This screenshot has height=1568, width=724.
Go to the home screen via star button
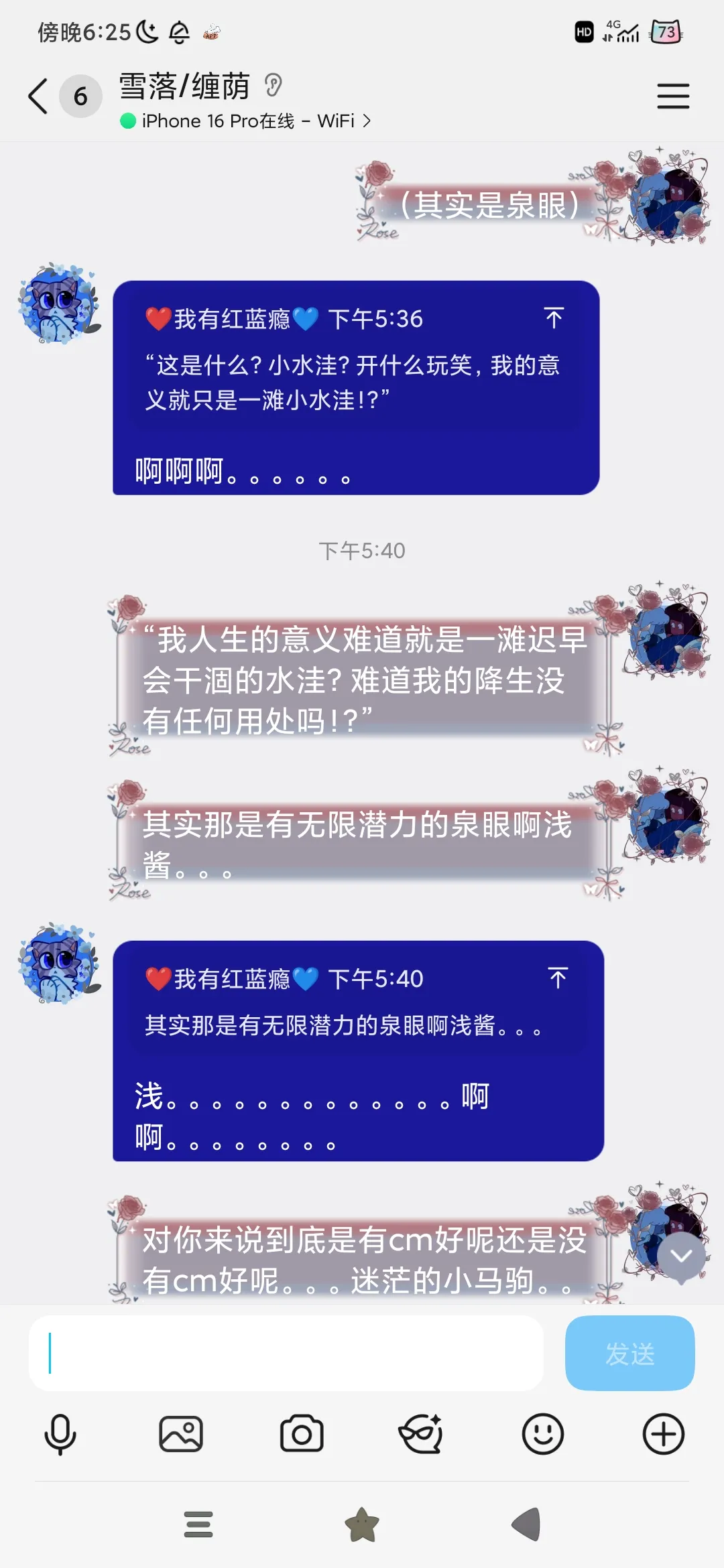362,1524
